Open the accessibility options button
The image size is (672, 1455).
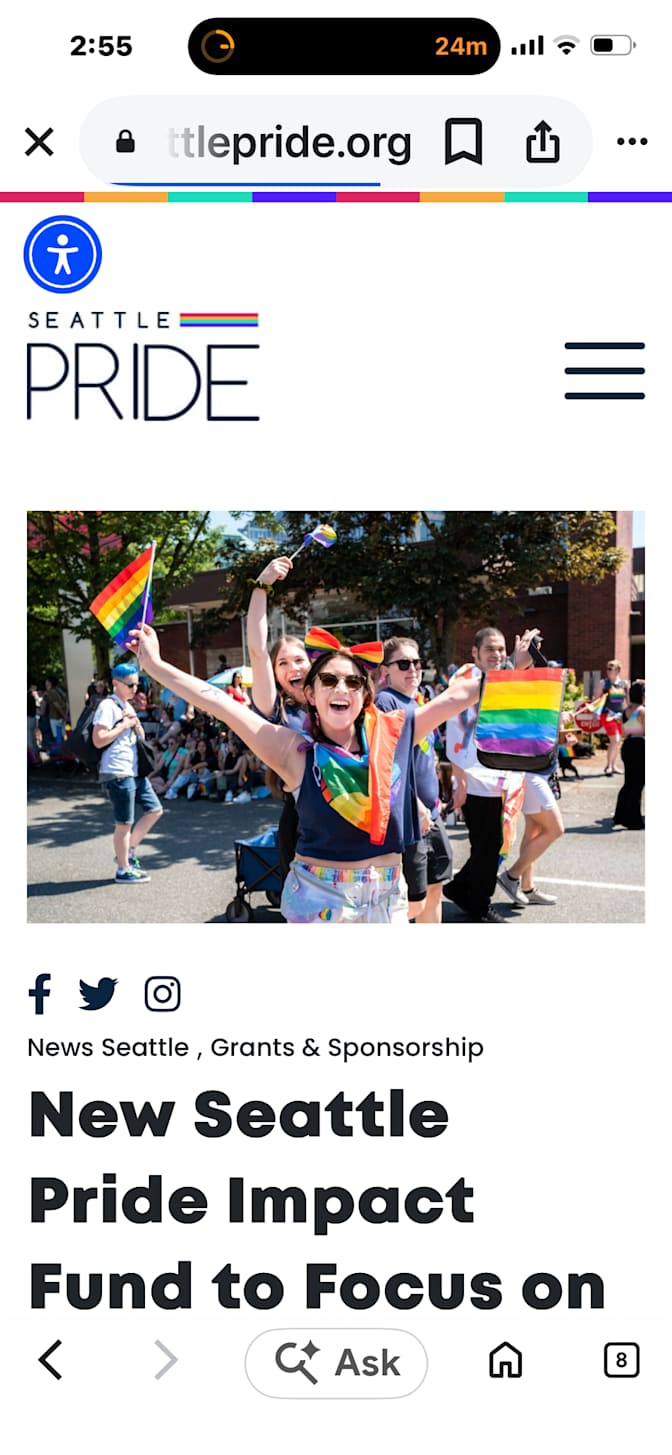[63, 255]
